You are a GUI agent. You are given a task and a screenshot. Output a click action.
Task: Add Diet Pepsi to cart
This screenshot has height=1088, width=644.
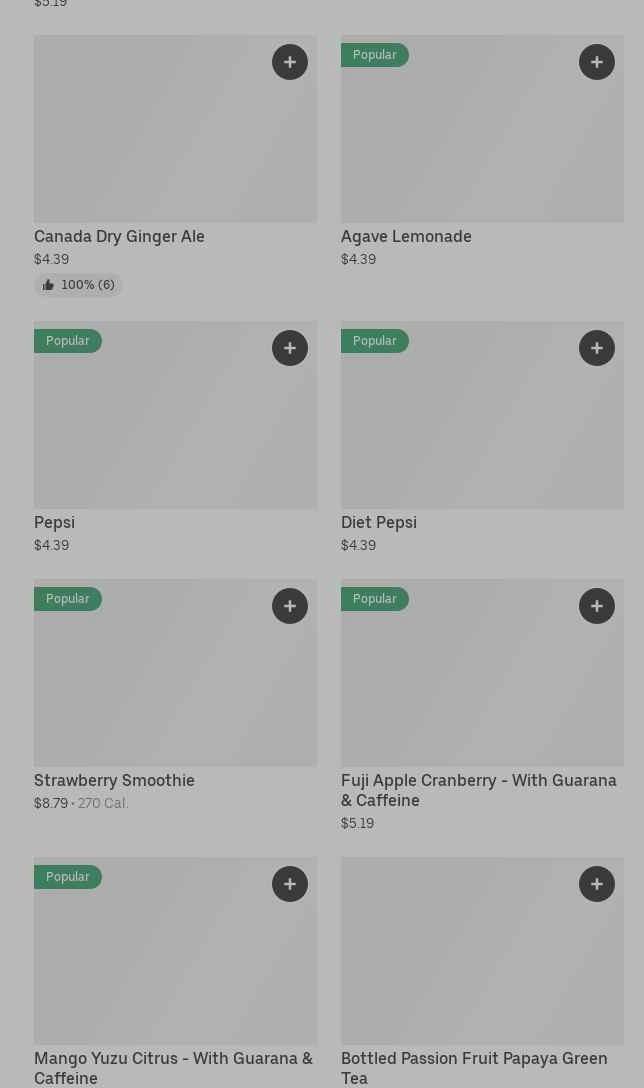pyautogui.click(x=597, y=348)
